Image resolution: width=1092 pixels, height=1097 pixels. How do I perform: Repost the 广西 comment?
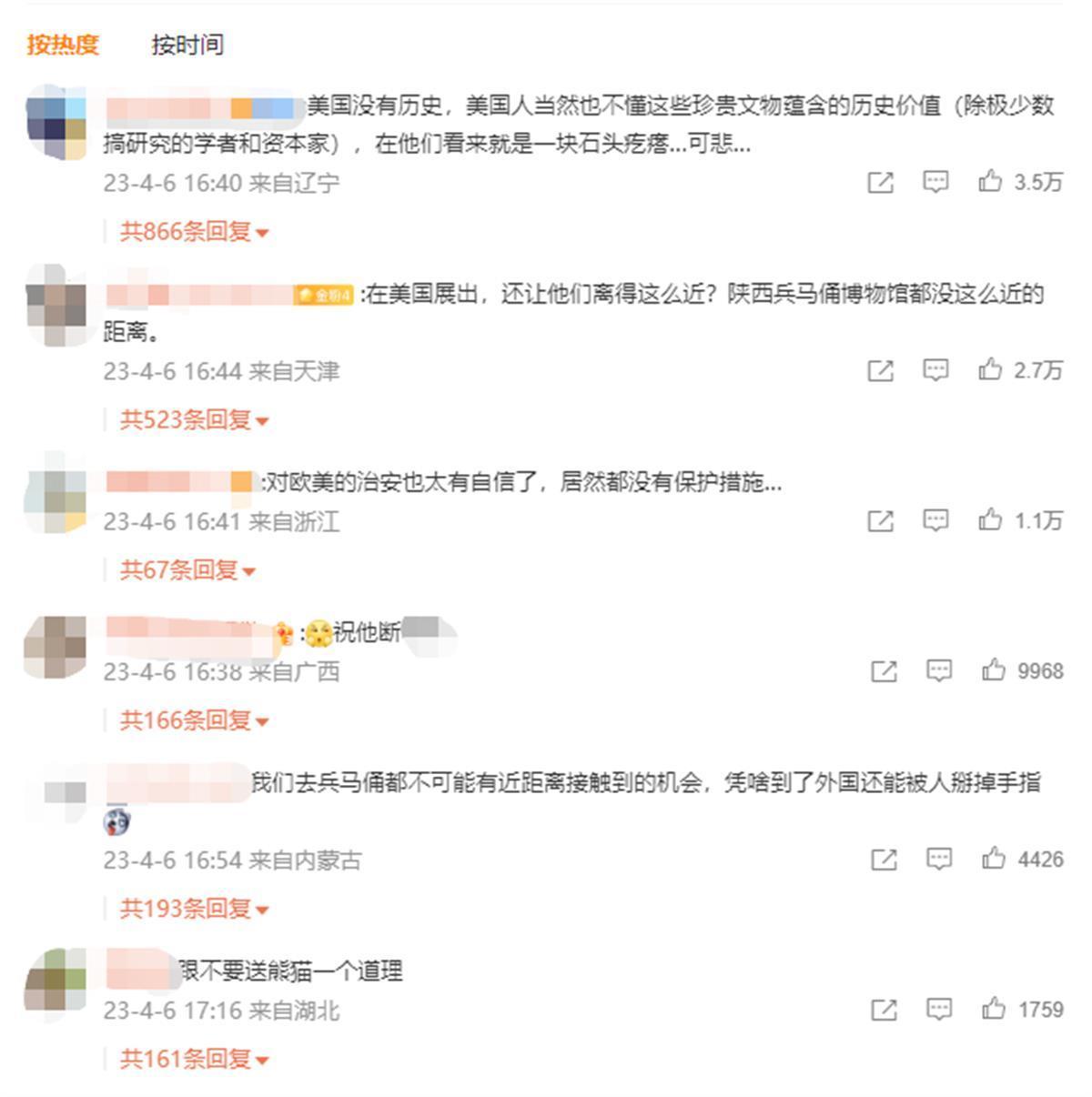pyautogui.click(x=884, y=671)
